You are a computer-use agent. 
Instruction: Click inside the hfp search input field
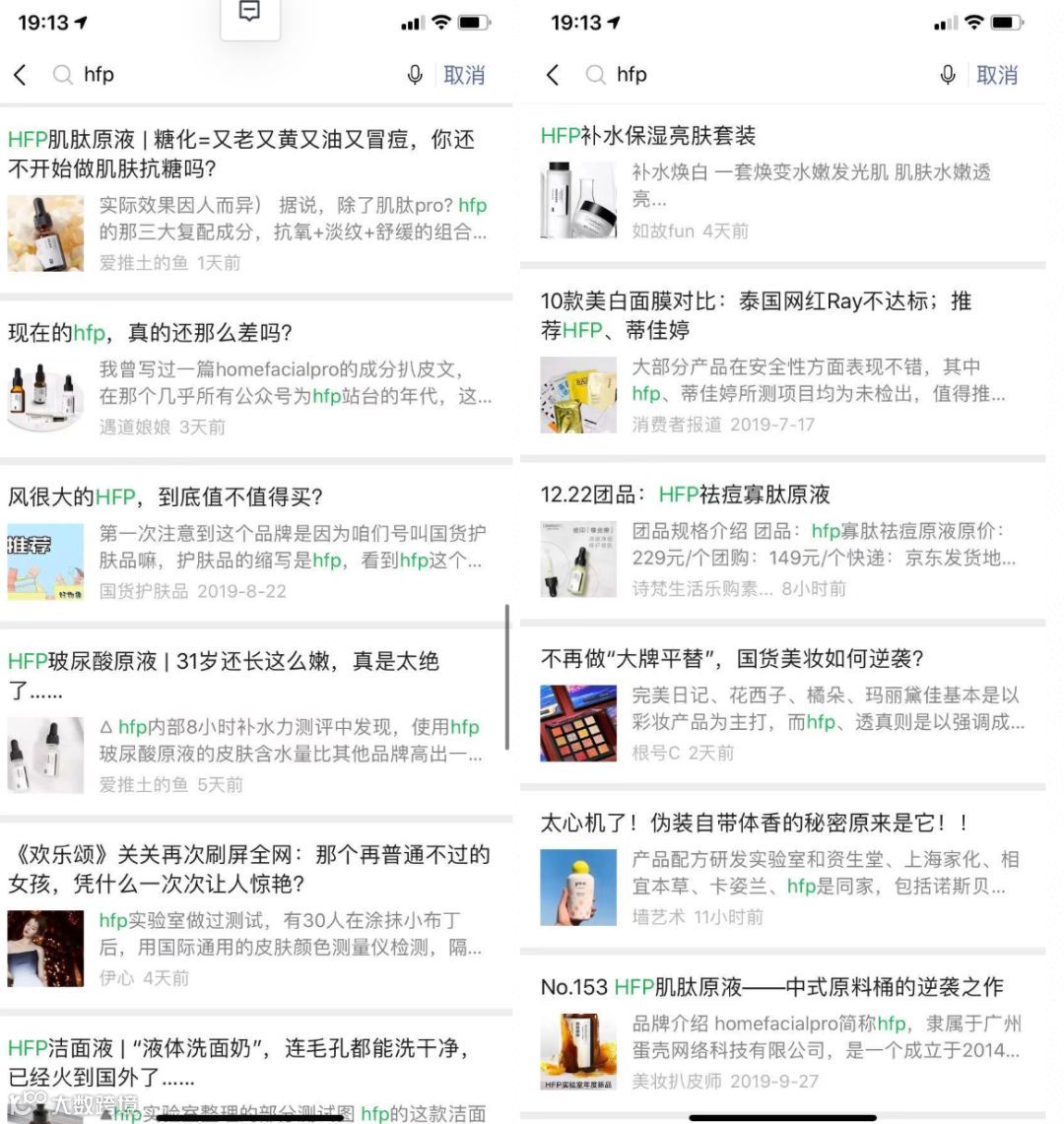pos(197,74)
